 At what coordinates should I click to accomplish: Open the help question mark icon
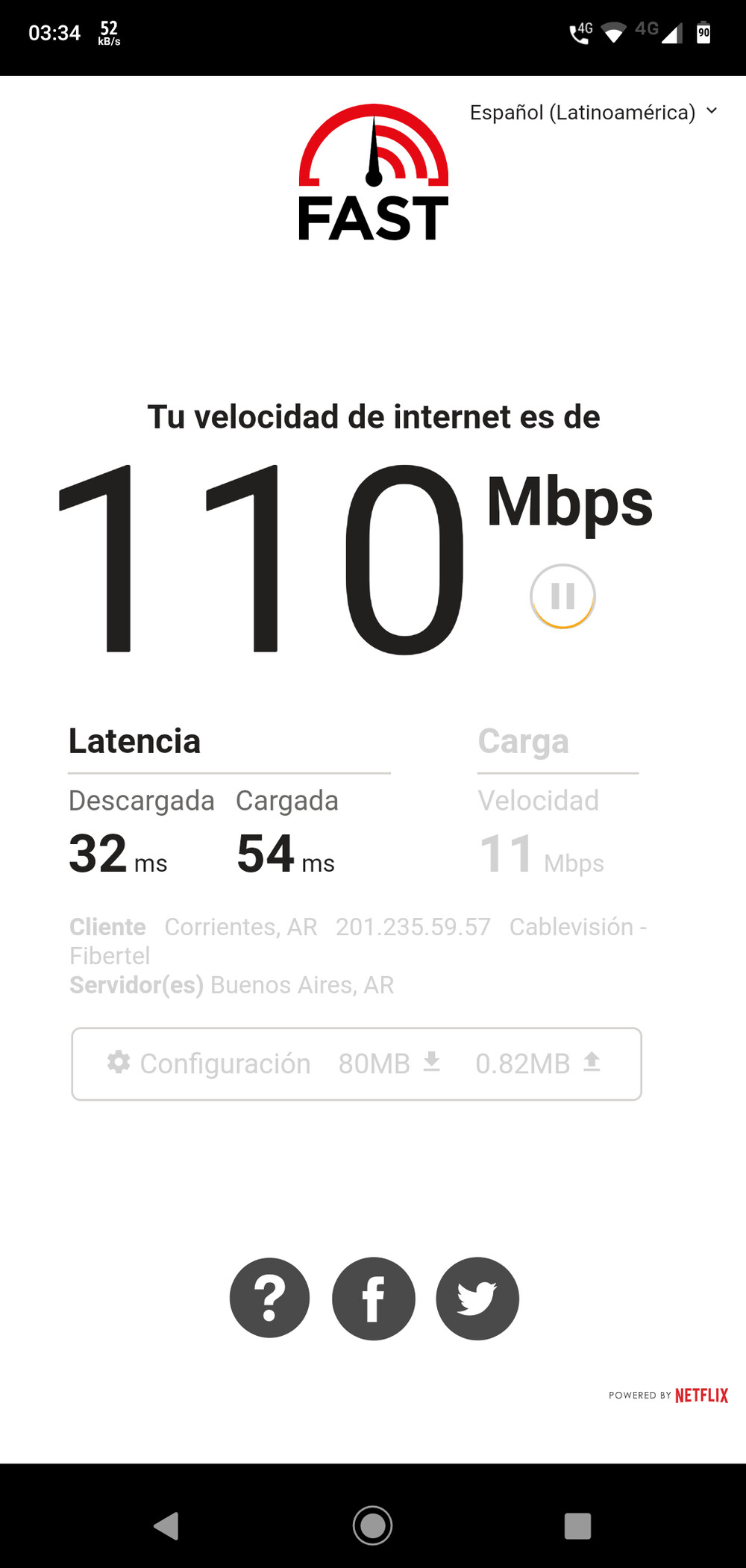pyautogui.click(x=269, y=1299)
